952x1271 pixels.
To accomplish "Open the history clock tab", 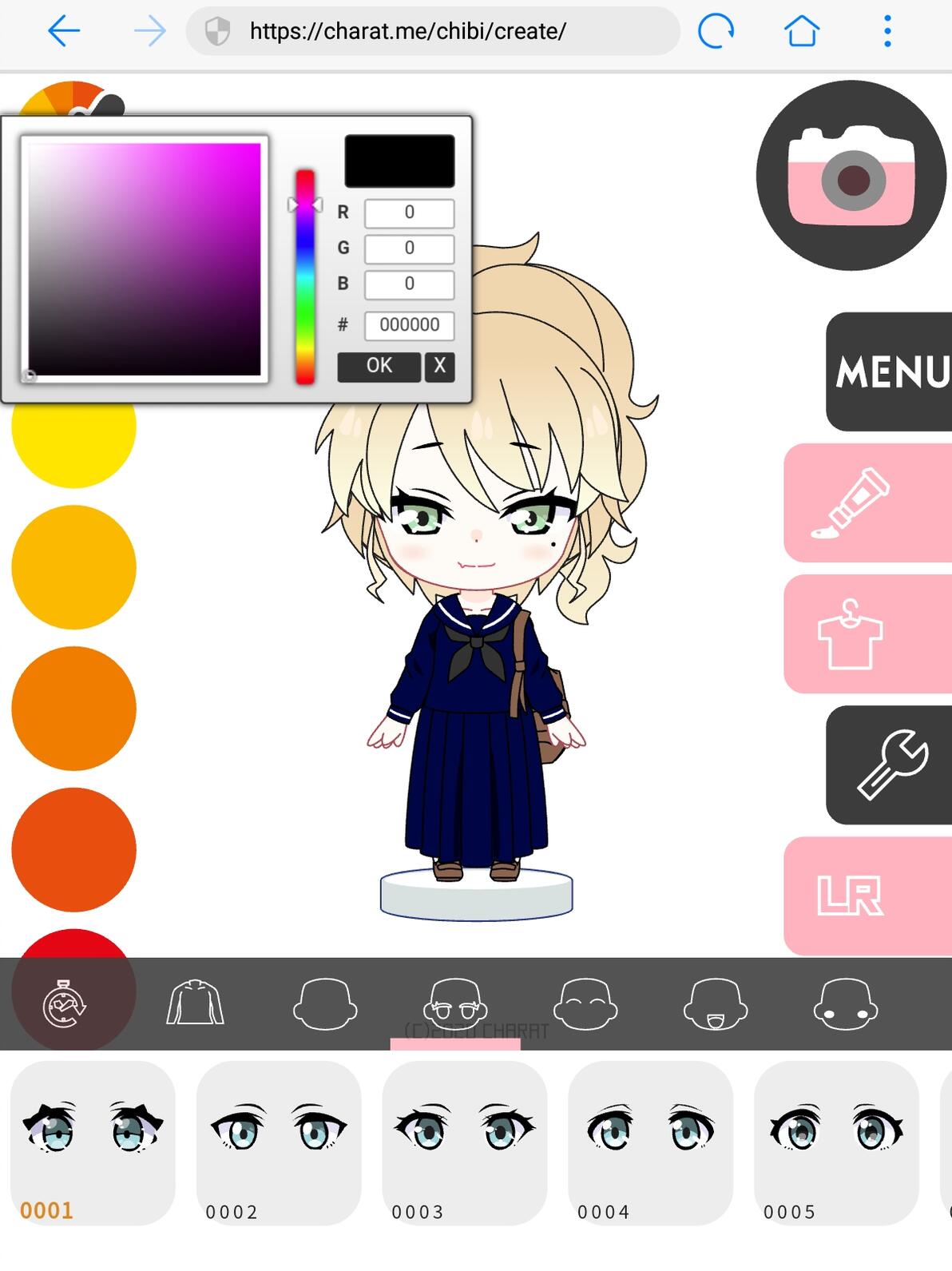I will 64,1003.
